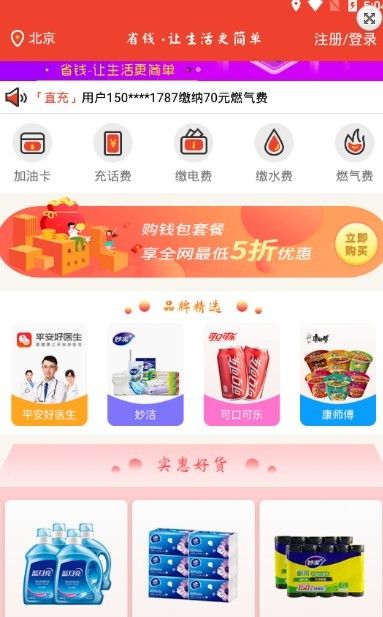Image resolution: width=383 pixels, height=617 pixels.
Task: Select 燃气费 gas bill payment
Action: [354, 154]
